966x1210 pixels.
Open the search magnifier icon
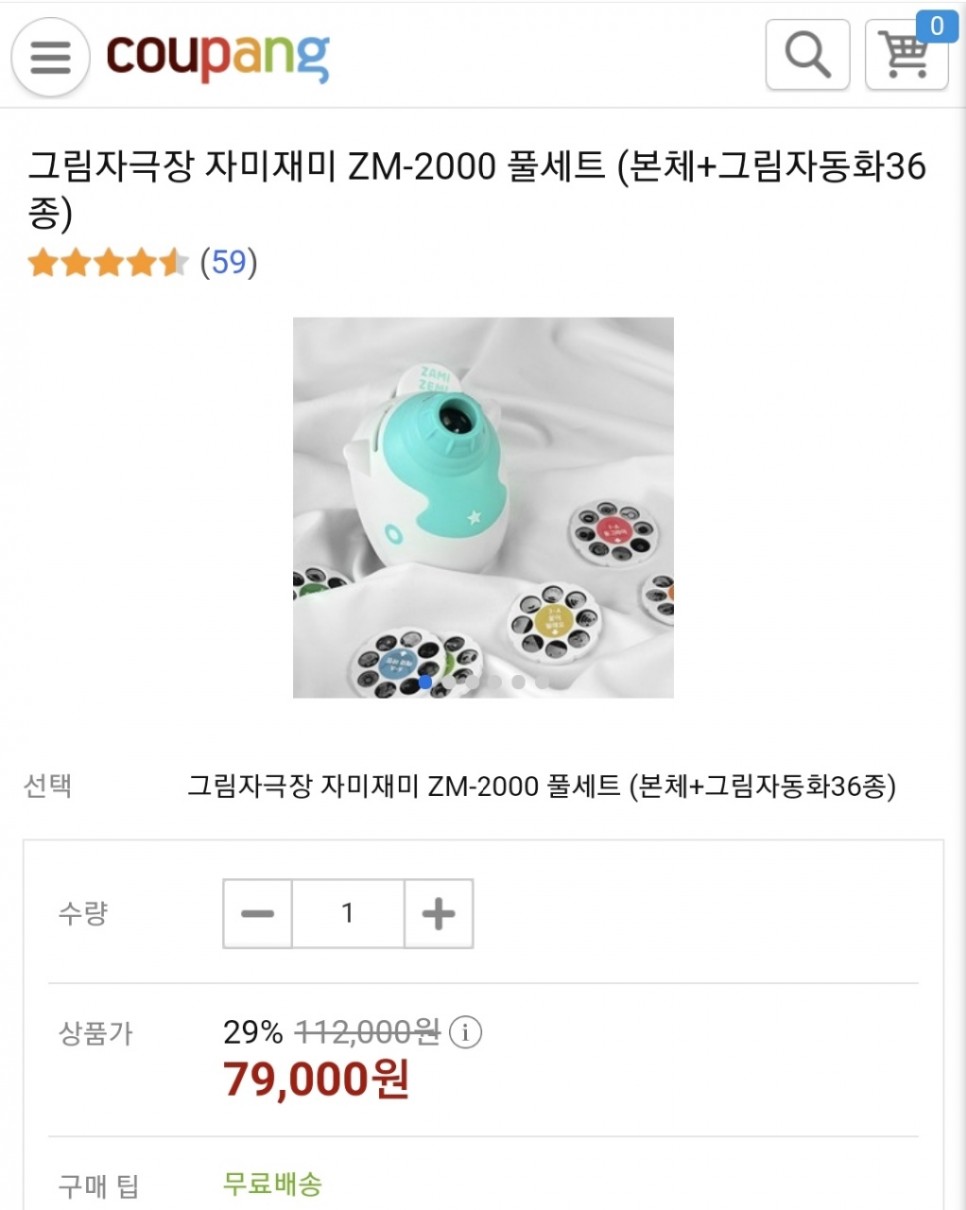click(807, 55)
